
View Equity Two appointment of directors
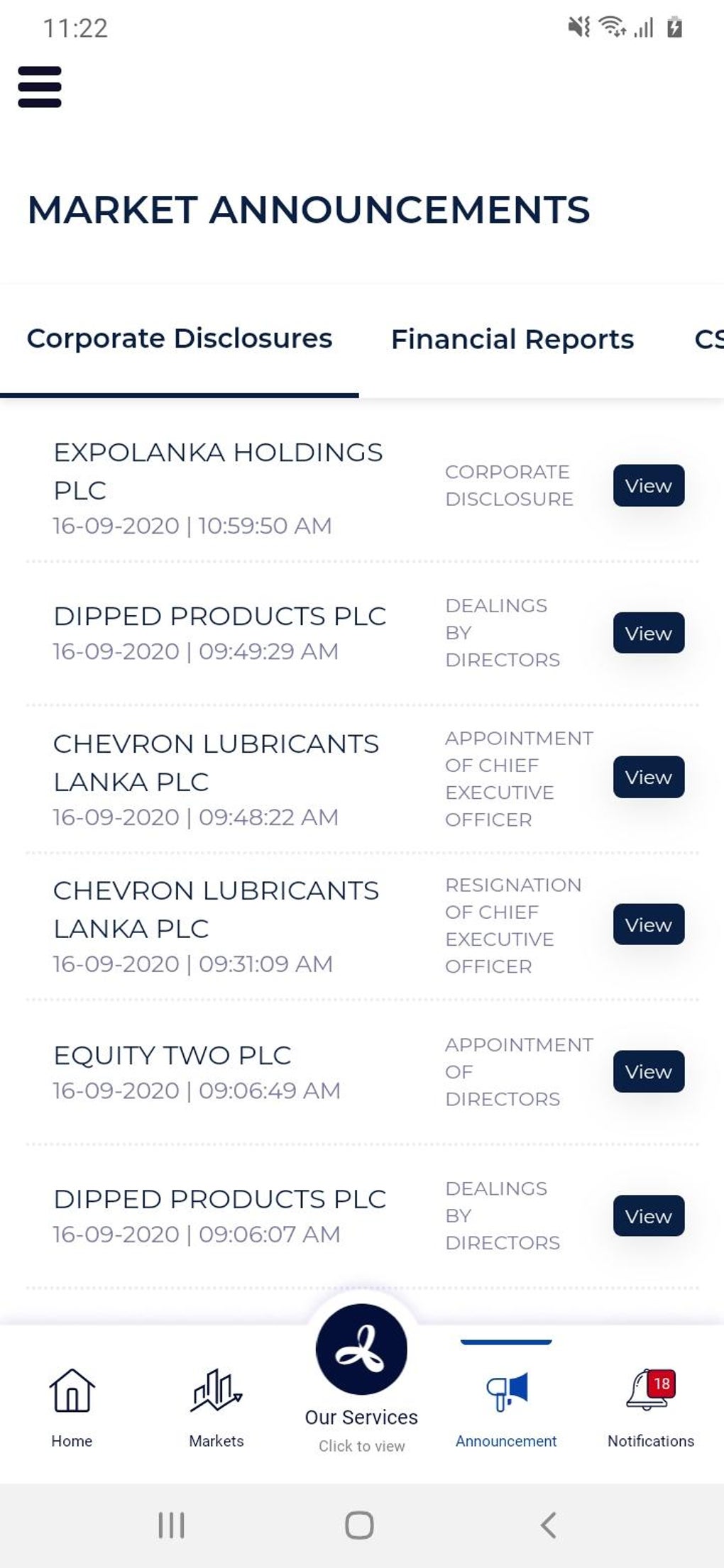648,1071
